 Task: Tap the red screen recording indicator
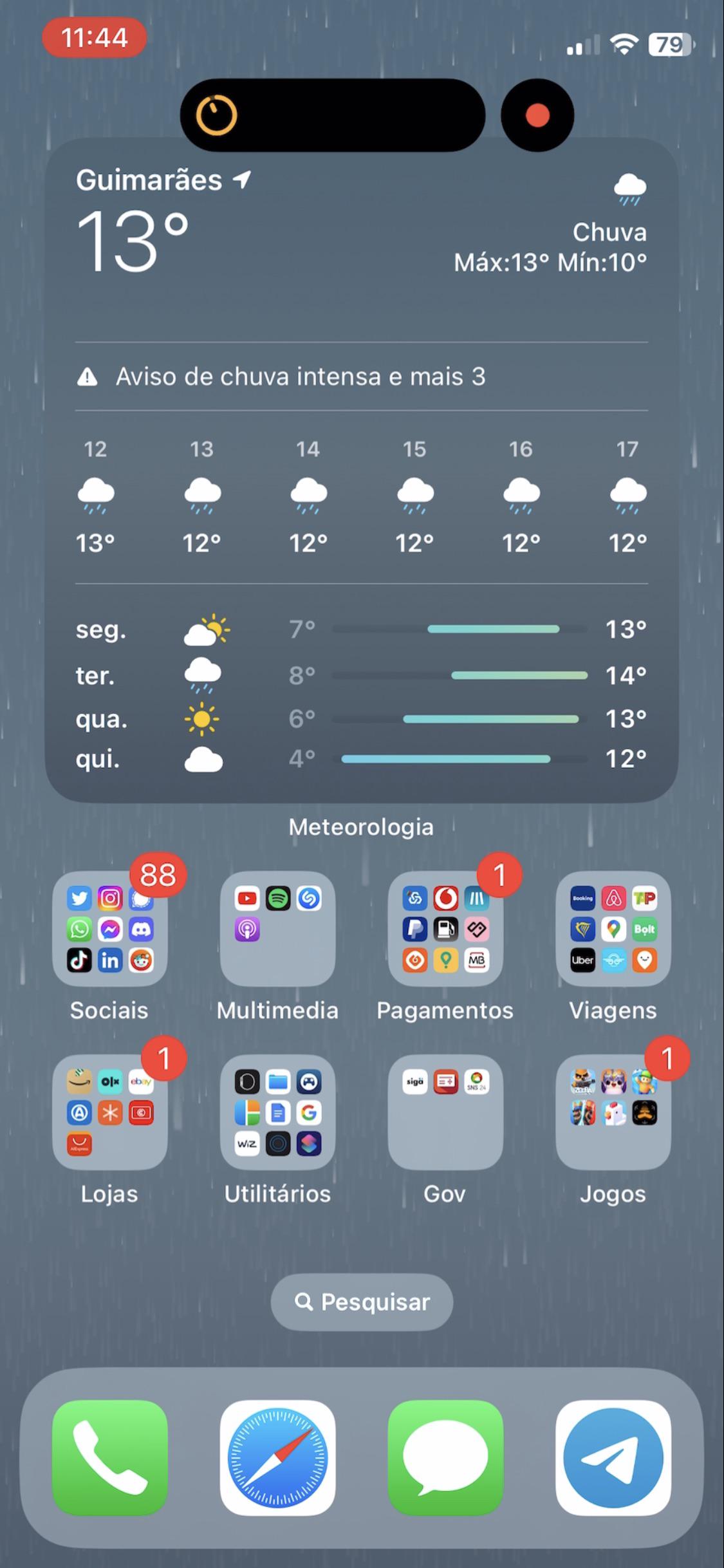(x=537, y=115)
